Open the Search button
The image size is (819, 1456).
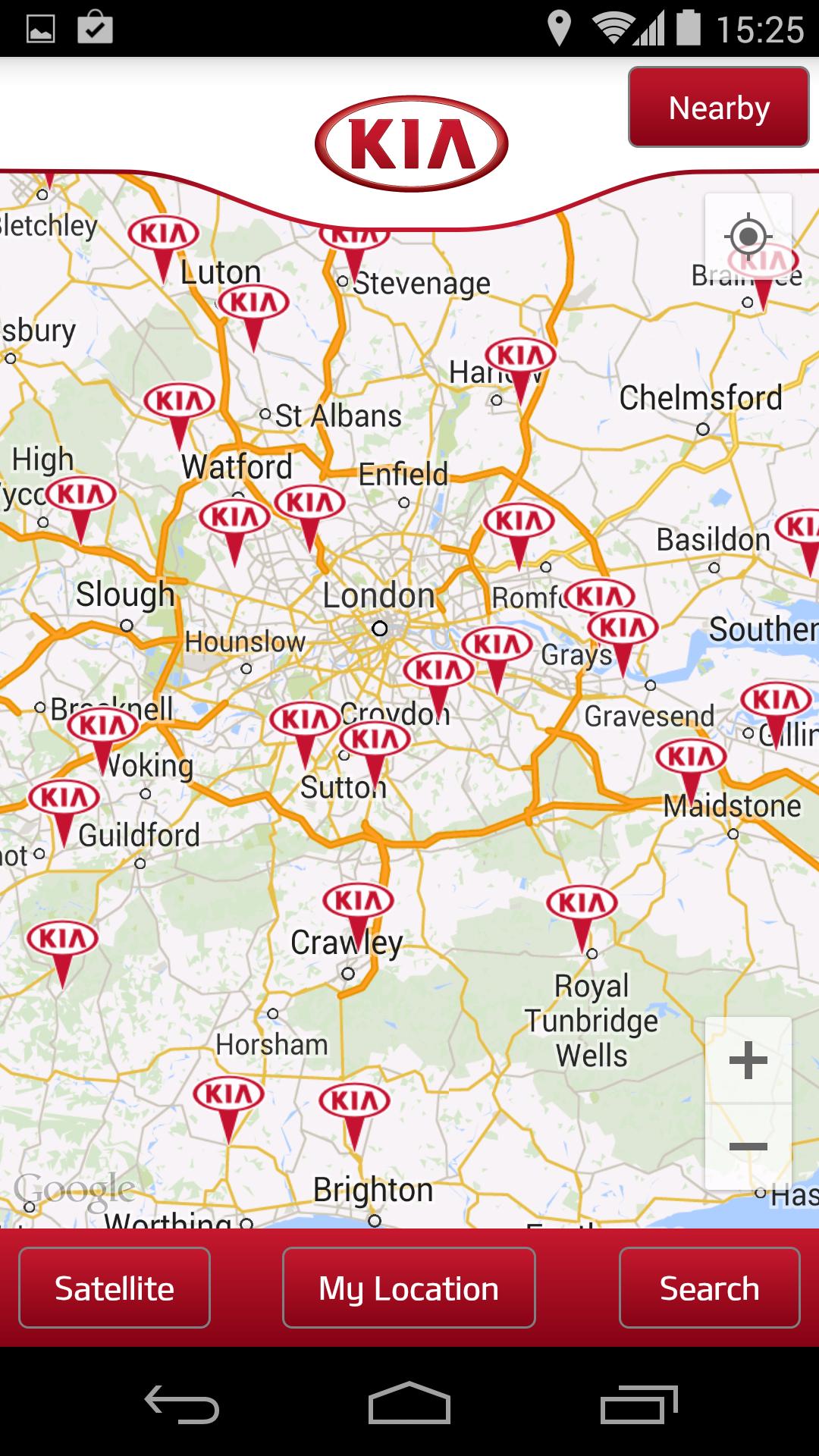click(709, 1288)
